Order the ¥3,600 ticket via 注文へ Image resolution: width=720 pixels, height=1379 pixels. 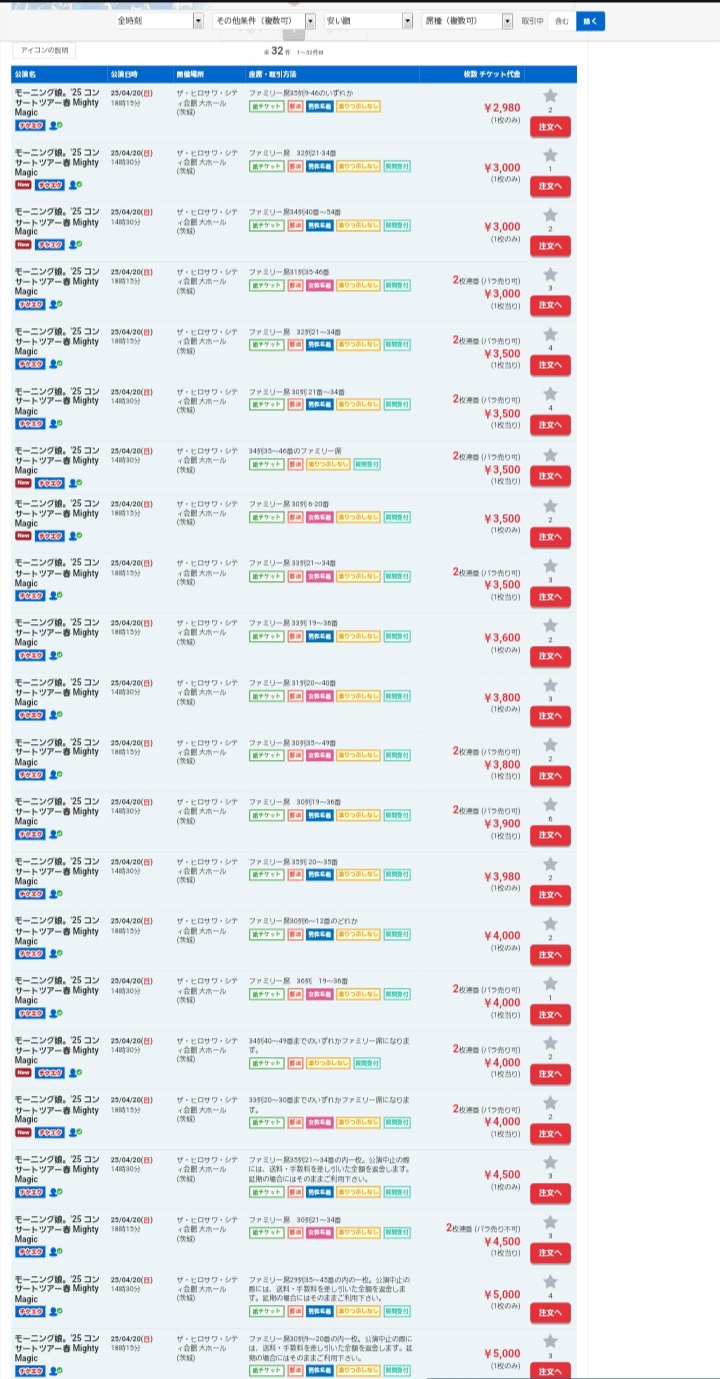click(549, 657)
